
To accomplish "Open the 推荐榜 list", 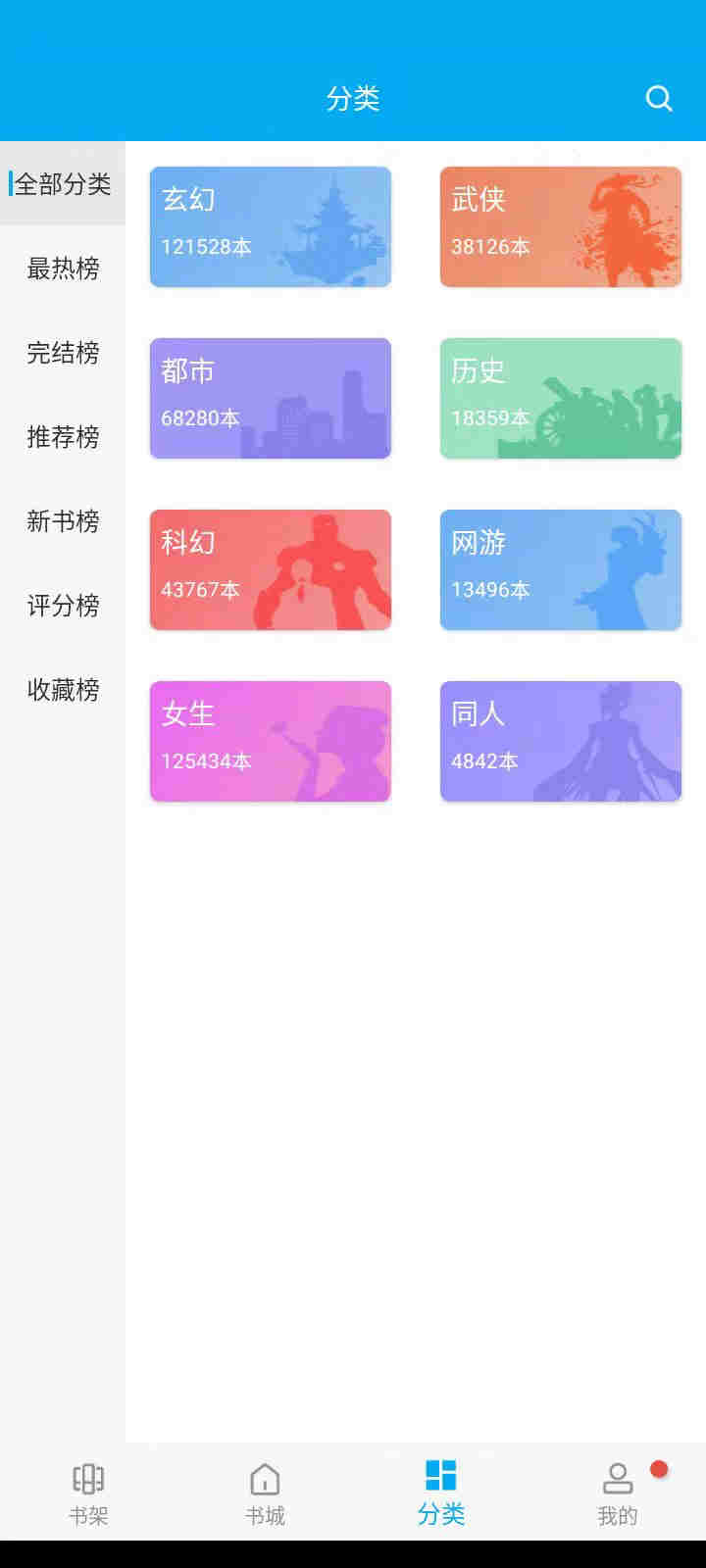I will (x=63, y=437).
